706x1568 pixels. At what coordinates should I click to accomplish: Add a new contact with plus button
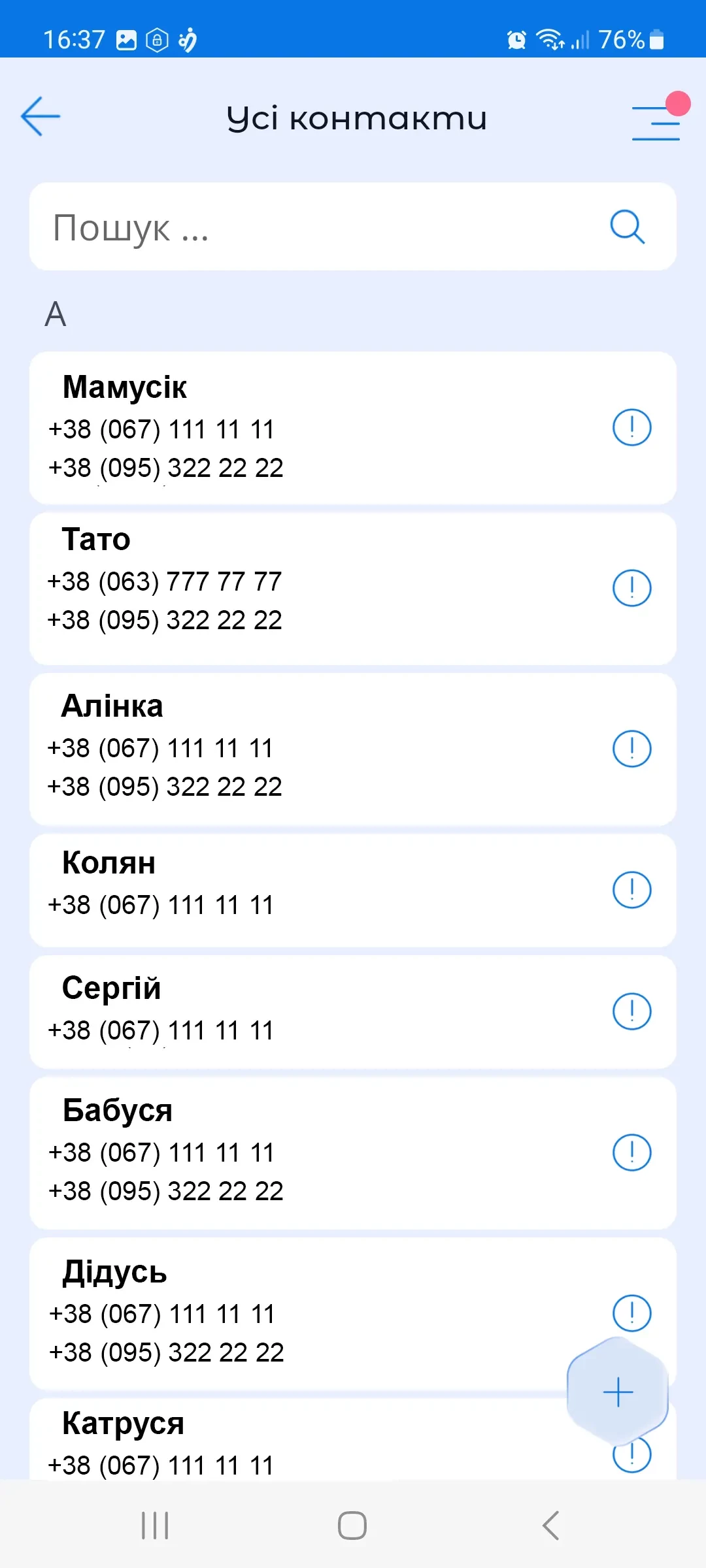click(618, 1392)
